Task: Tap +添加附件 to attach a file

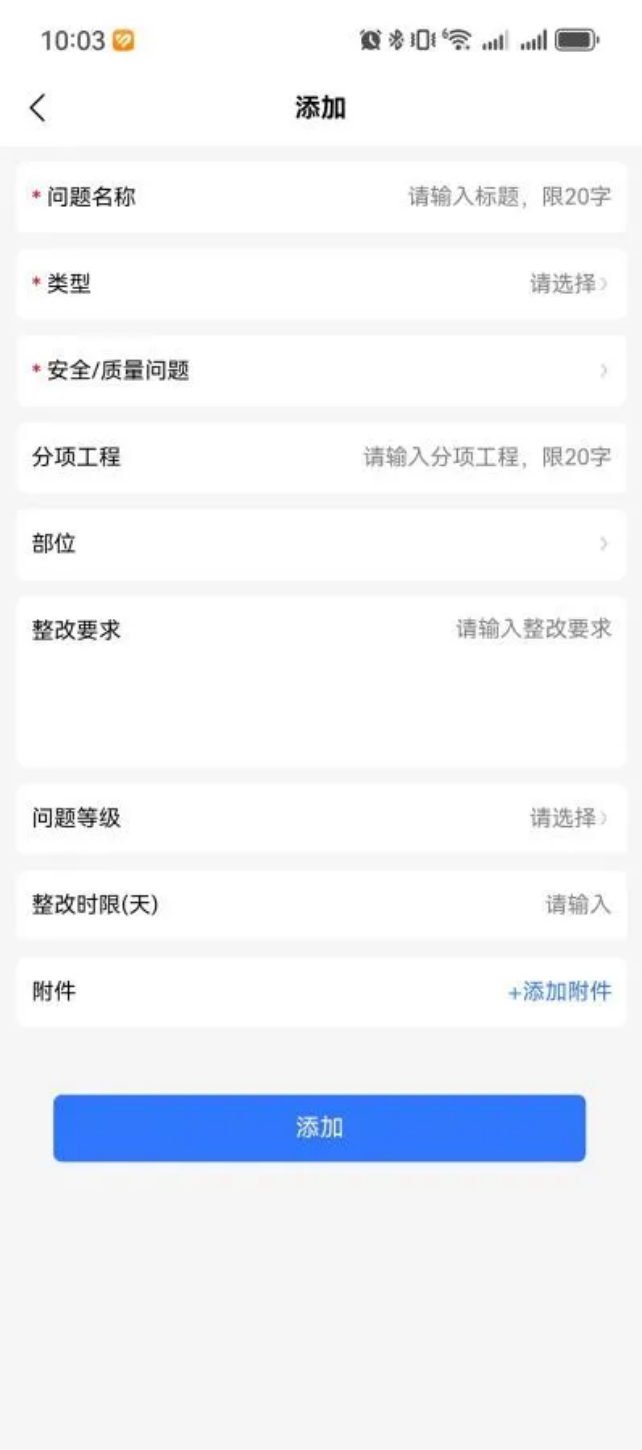Action: click(x=559, y=992)
